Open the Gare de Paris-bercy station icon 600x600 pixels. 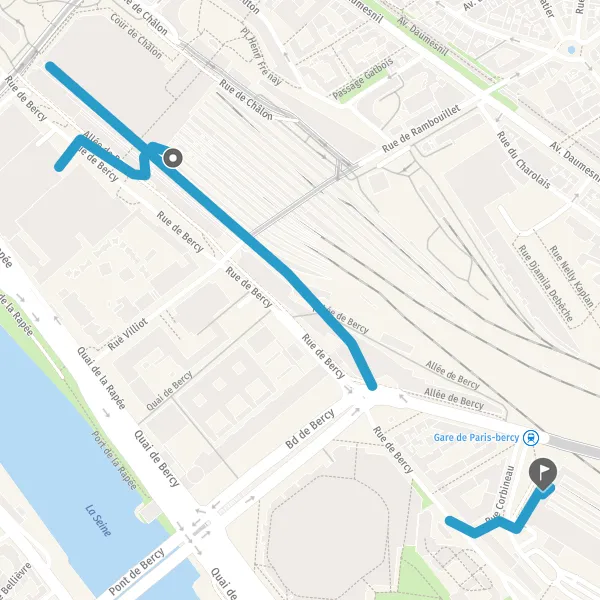tap(531, 437)
